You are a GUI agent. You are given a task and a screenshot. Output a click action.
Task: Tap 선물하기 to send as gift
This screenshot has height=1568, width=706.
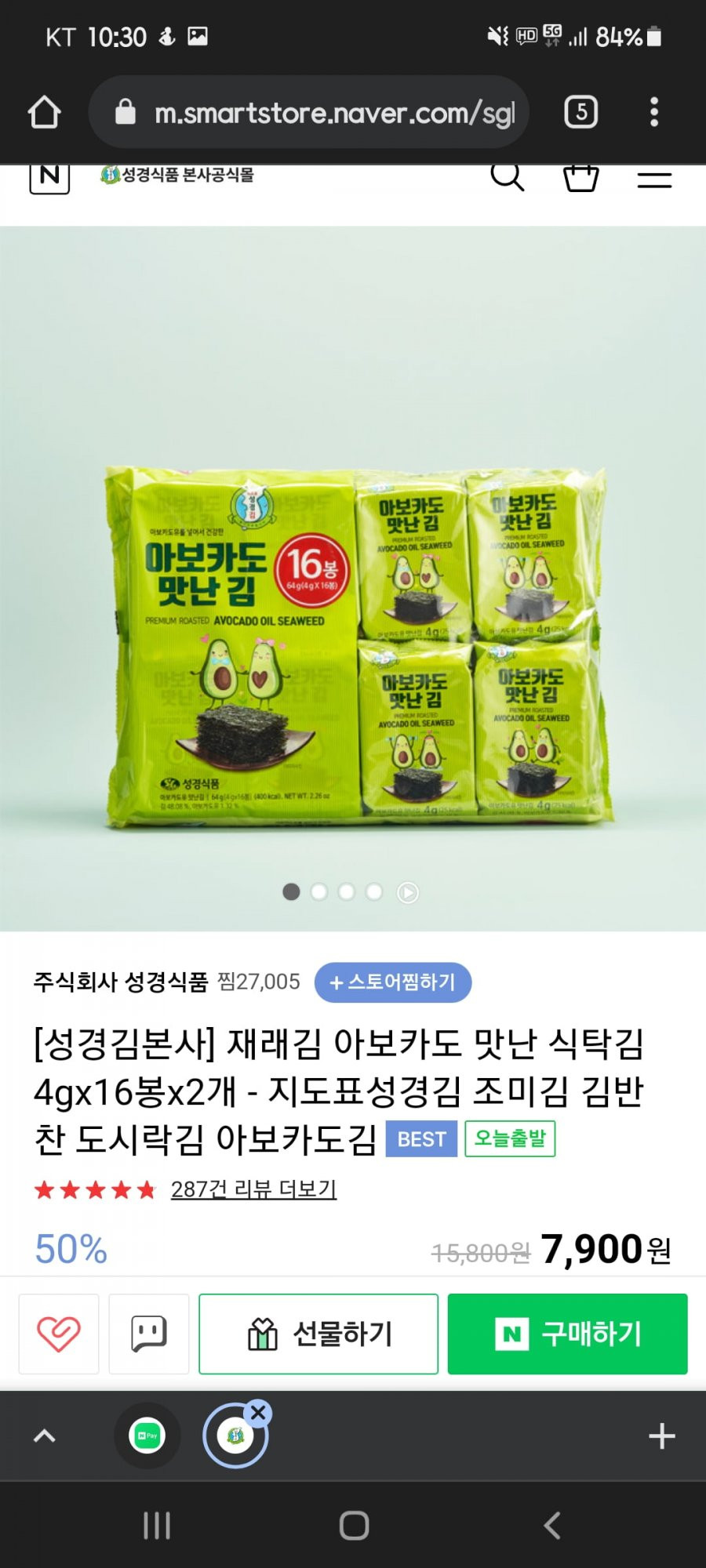click(x=318, y=1334)
